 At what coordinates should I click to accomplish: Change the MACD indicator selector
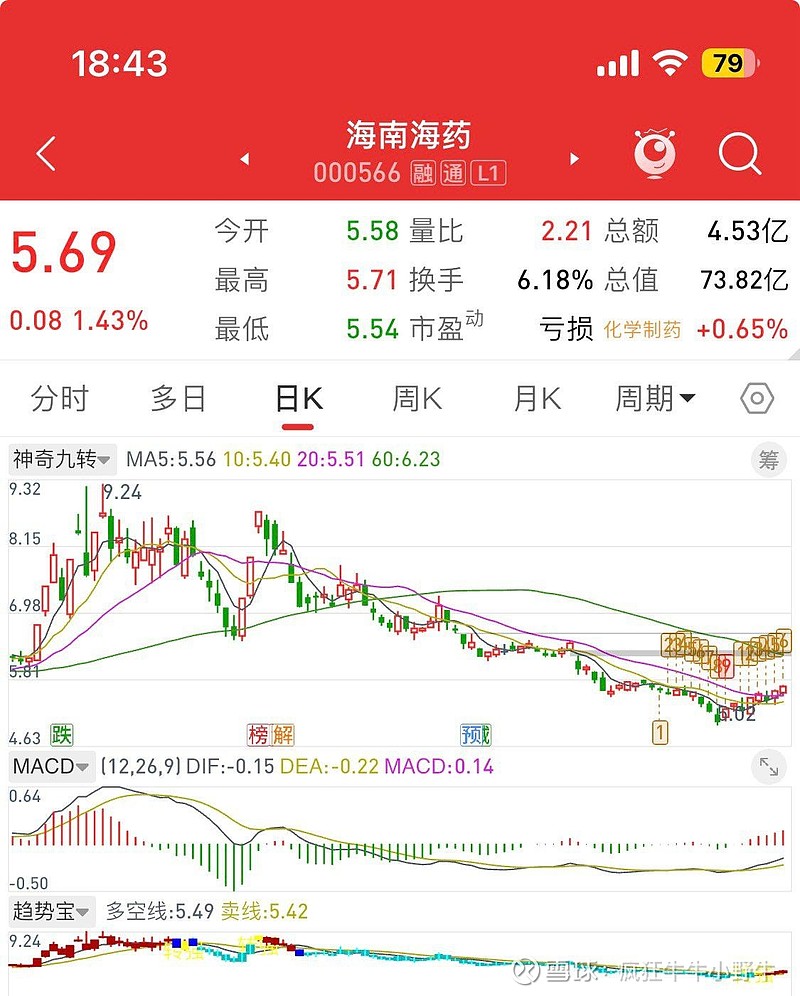52,767
